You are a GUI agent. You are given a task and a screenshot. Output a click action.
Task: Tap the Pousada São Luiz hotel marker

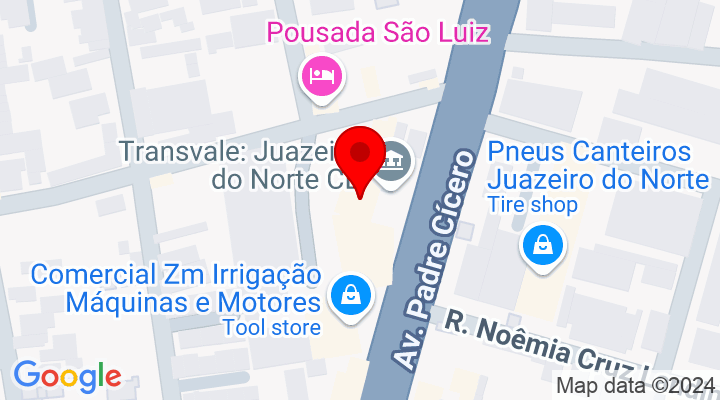322,74
